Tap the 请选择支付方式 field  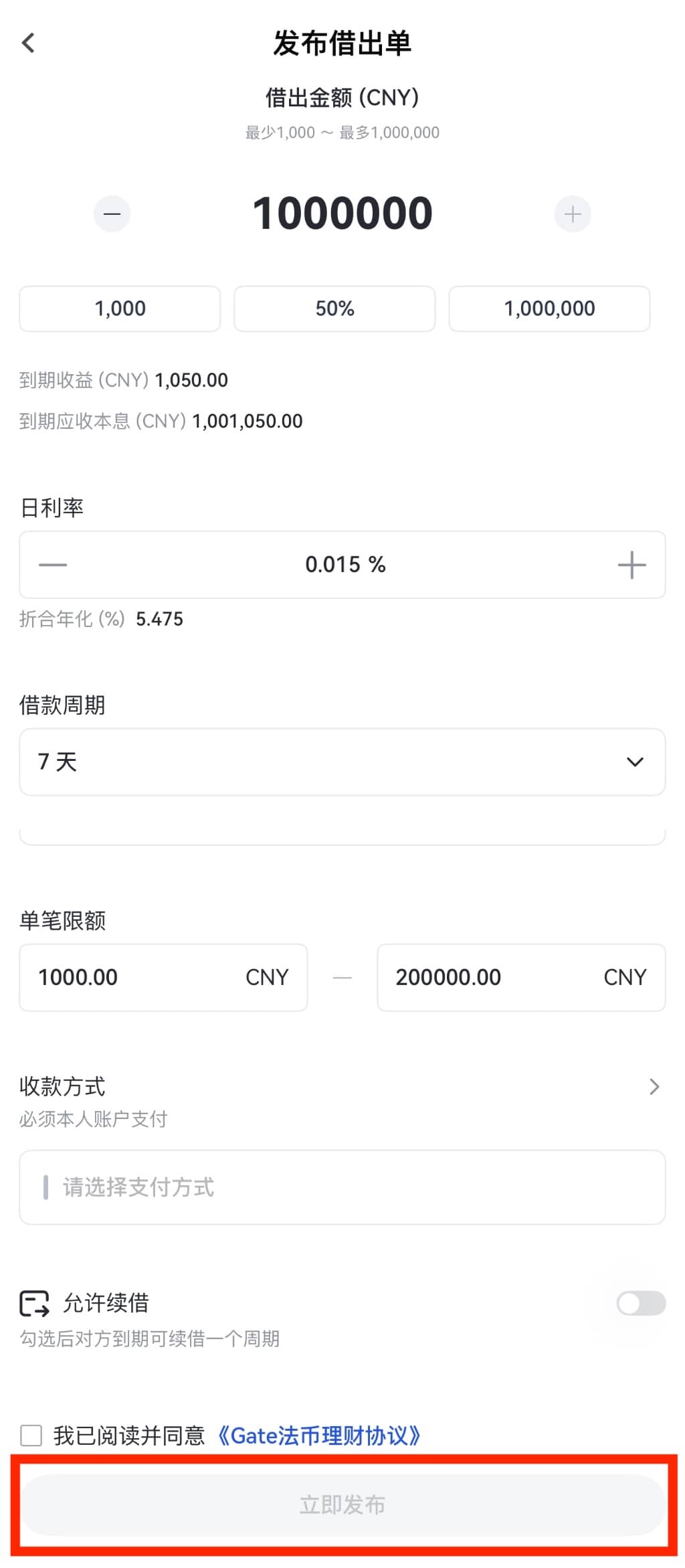342,1187
